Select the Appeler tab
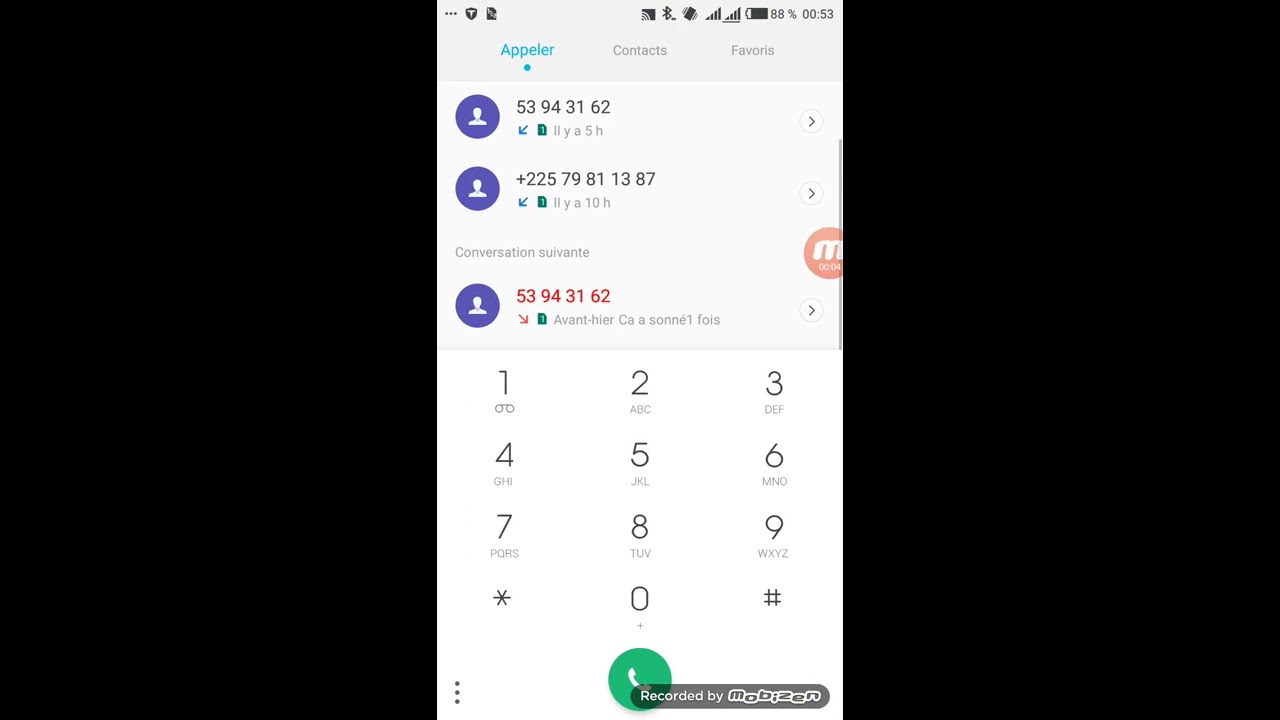The height and width of the screenshot is (720, 1280). [527, 50]
